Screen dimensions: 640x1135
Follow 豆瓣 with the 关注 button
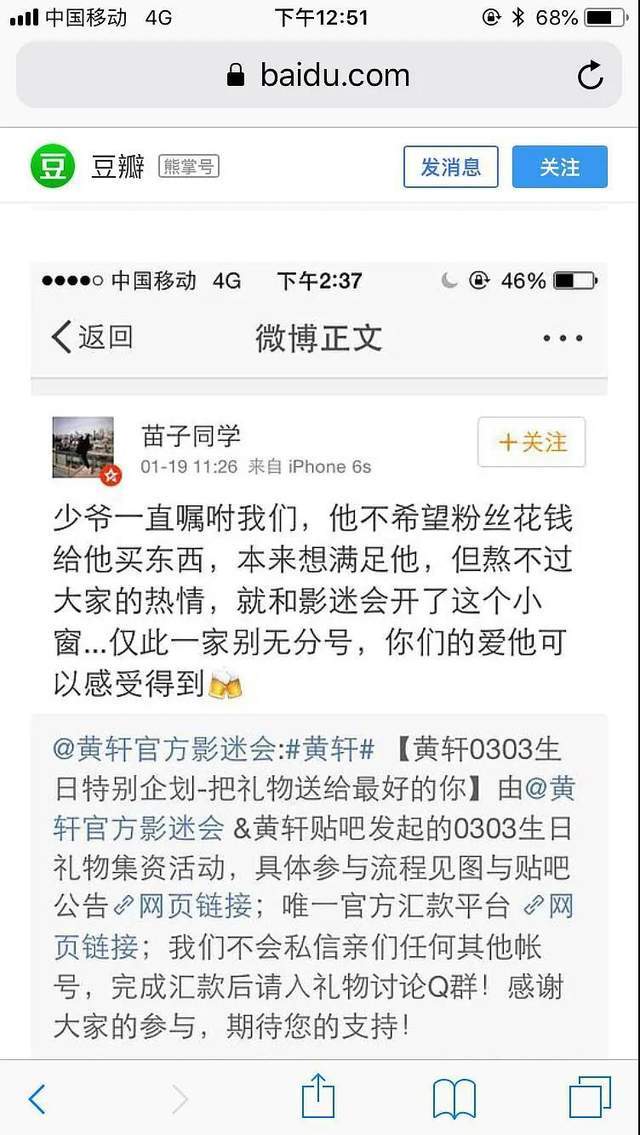pos(559,167)
